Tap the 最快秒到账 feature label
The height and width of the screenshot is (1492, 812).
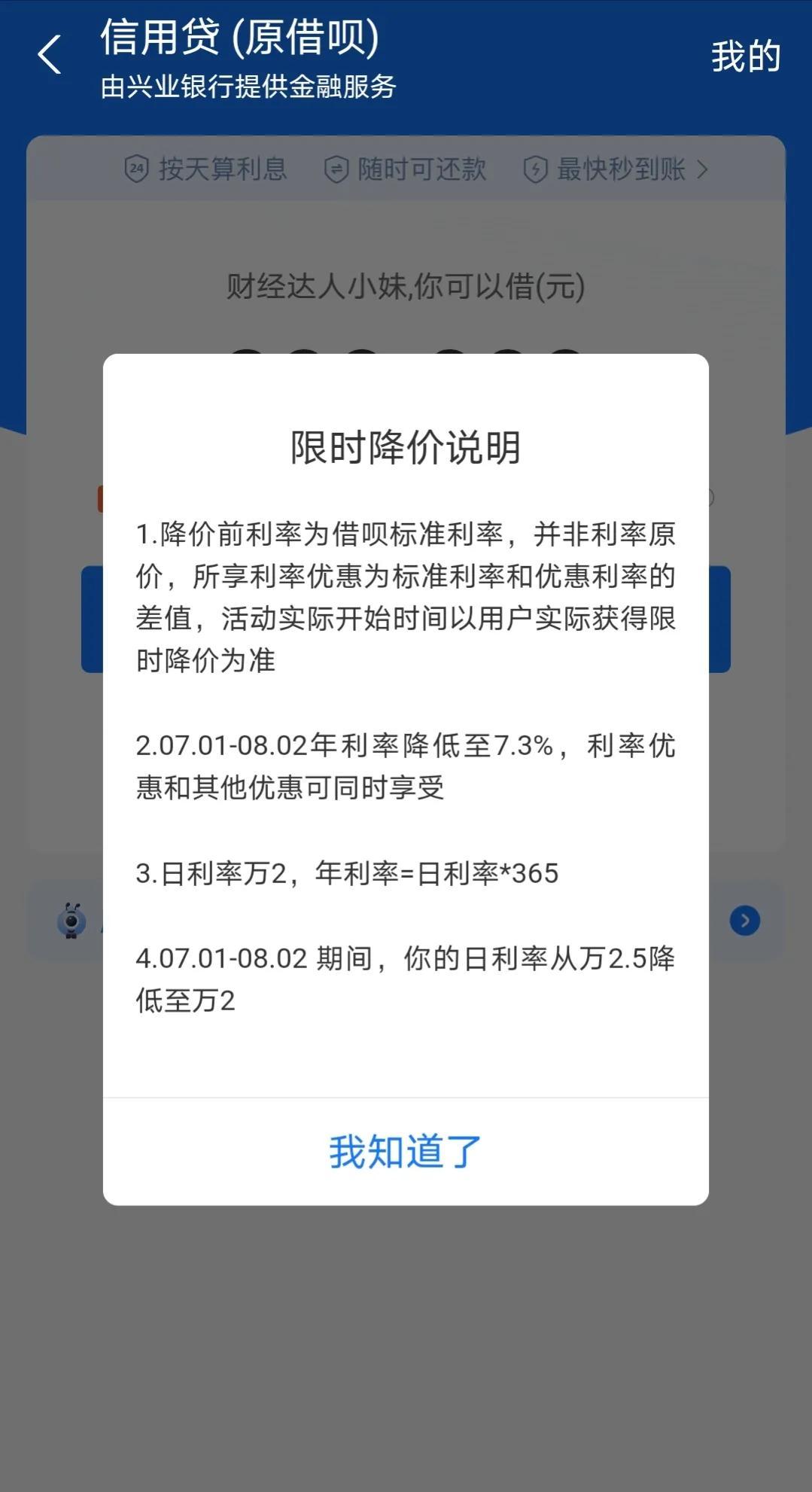pyautogui.click(x=619, y=169)
